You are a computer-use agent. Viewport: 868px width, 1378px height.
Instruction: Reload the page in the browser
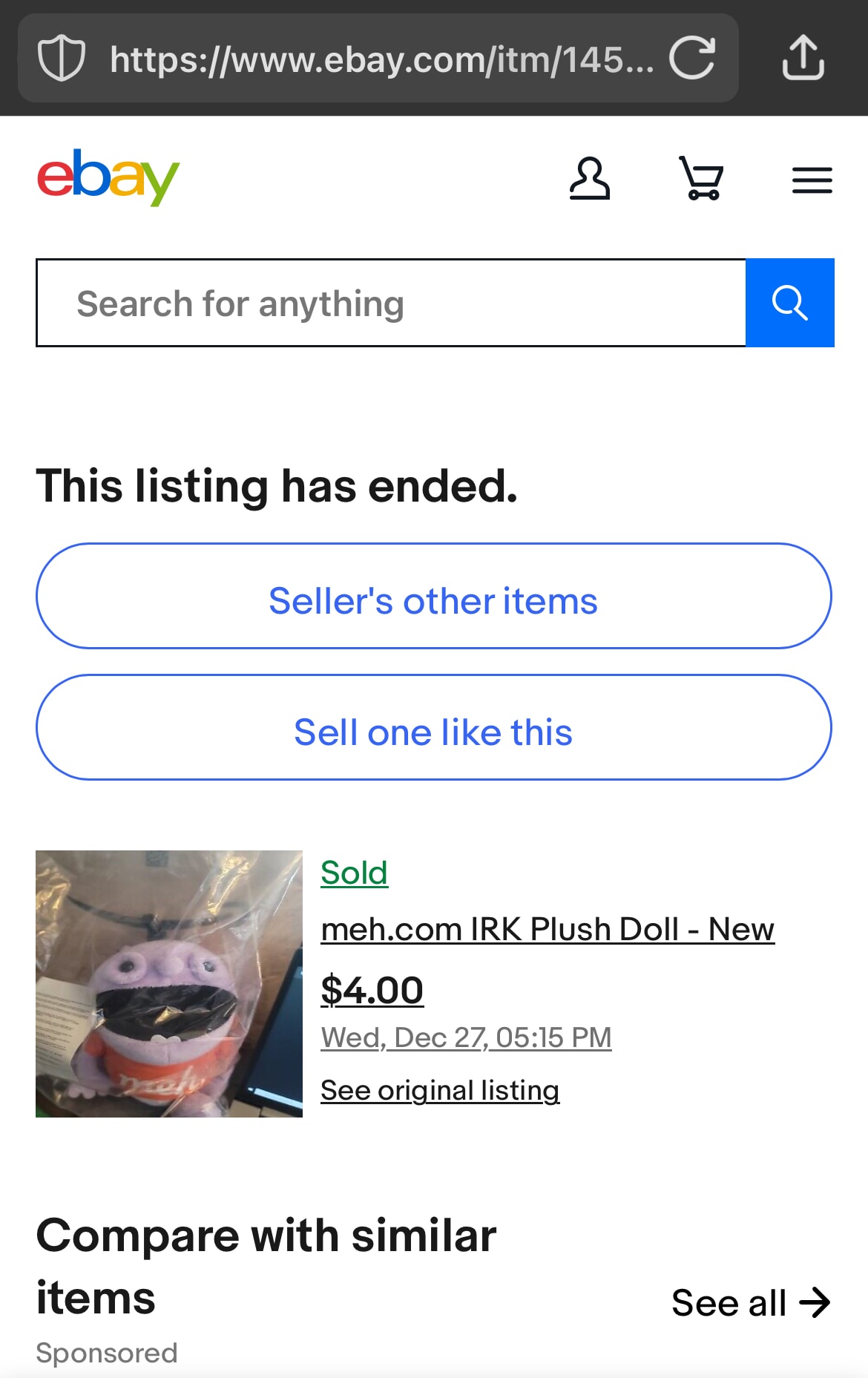click(691, 58)
